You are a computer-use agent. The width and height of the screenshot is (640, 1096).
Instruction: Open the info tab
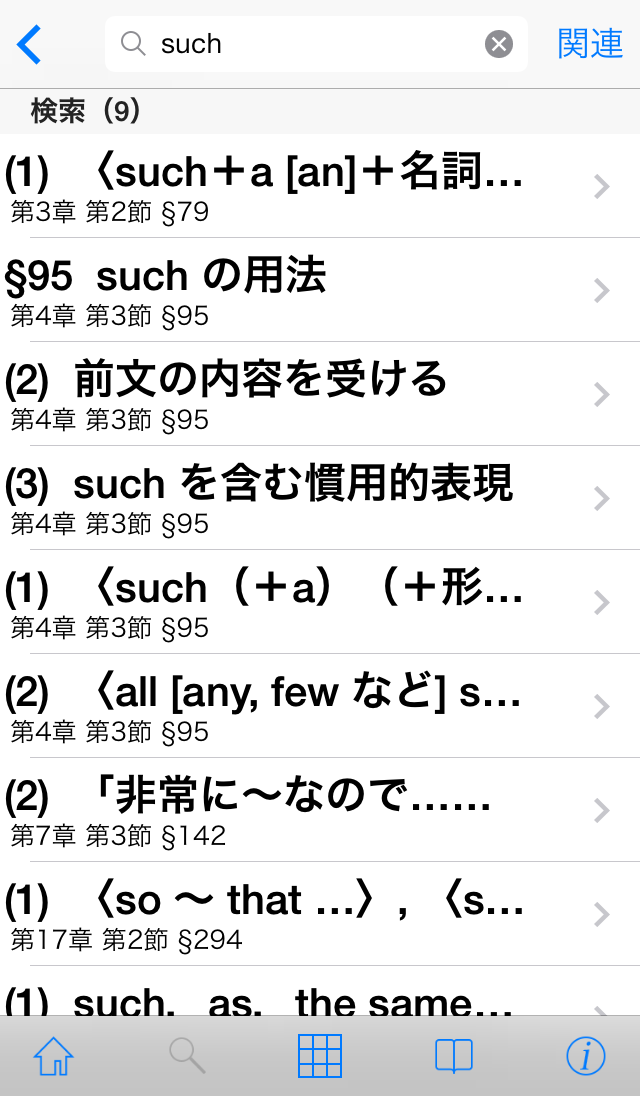pos(586,1056)
